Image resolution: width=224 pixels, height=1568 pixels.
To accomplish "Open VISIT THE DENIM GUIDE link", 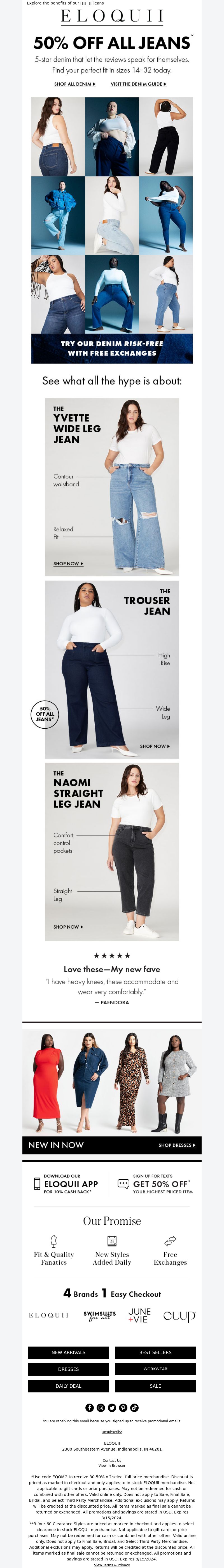I will click(x=138, y=84).
